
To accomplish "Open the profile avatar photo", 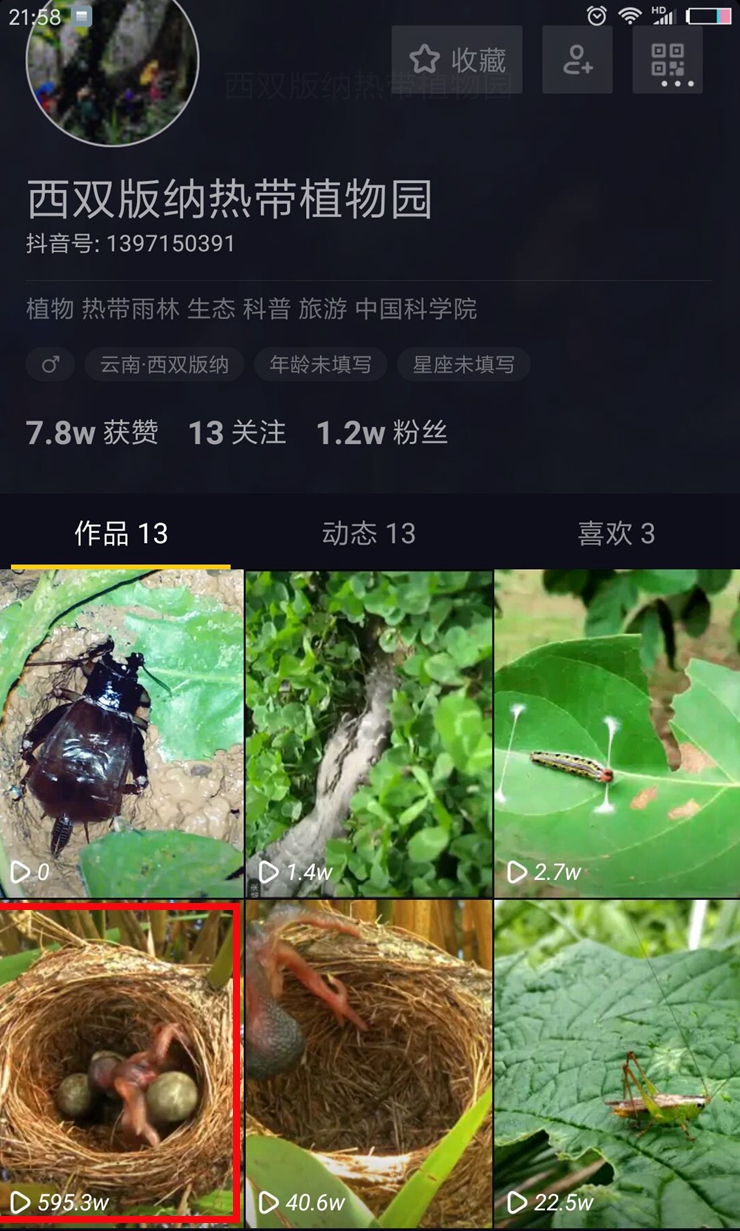I will click(112, 65).
